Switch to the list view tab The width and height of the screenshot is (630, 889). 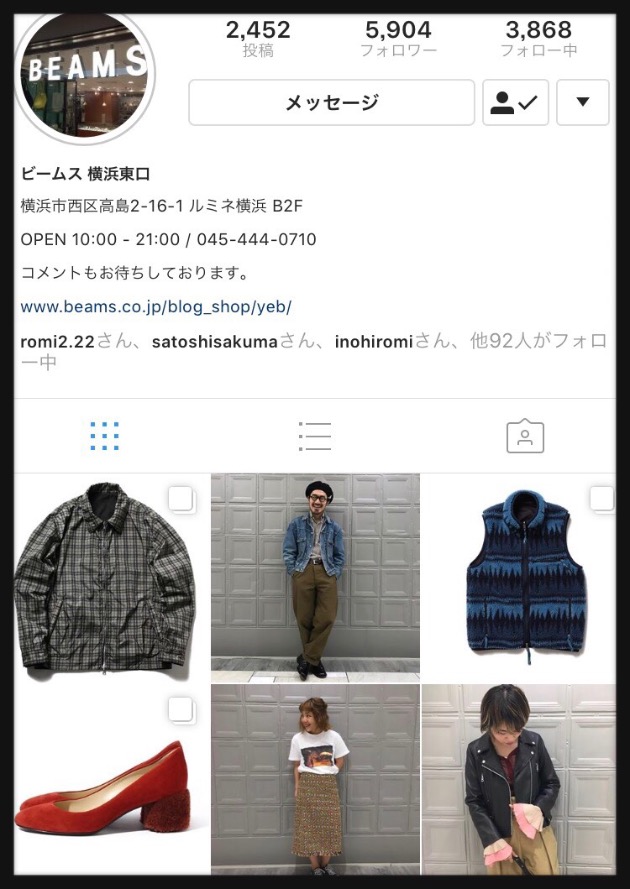[314, 436]
